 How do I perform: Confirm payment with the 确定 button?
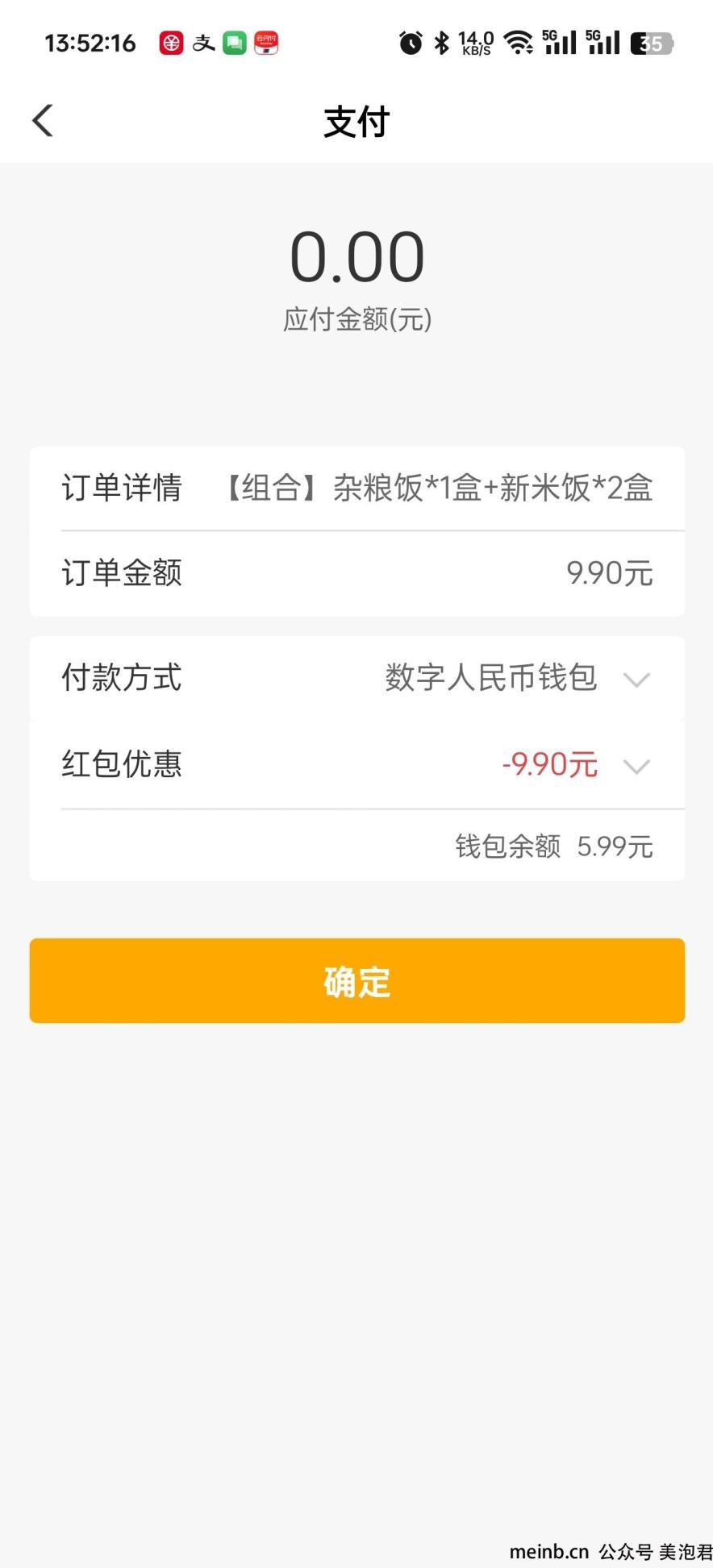click(356, 980)
